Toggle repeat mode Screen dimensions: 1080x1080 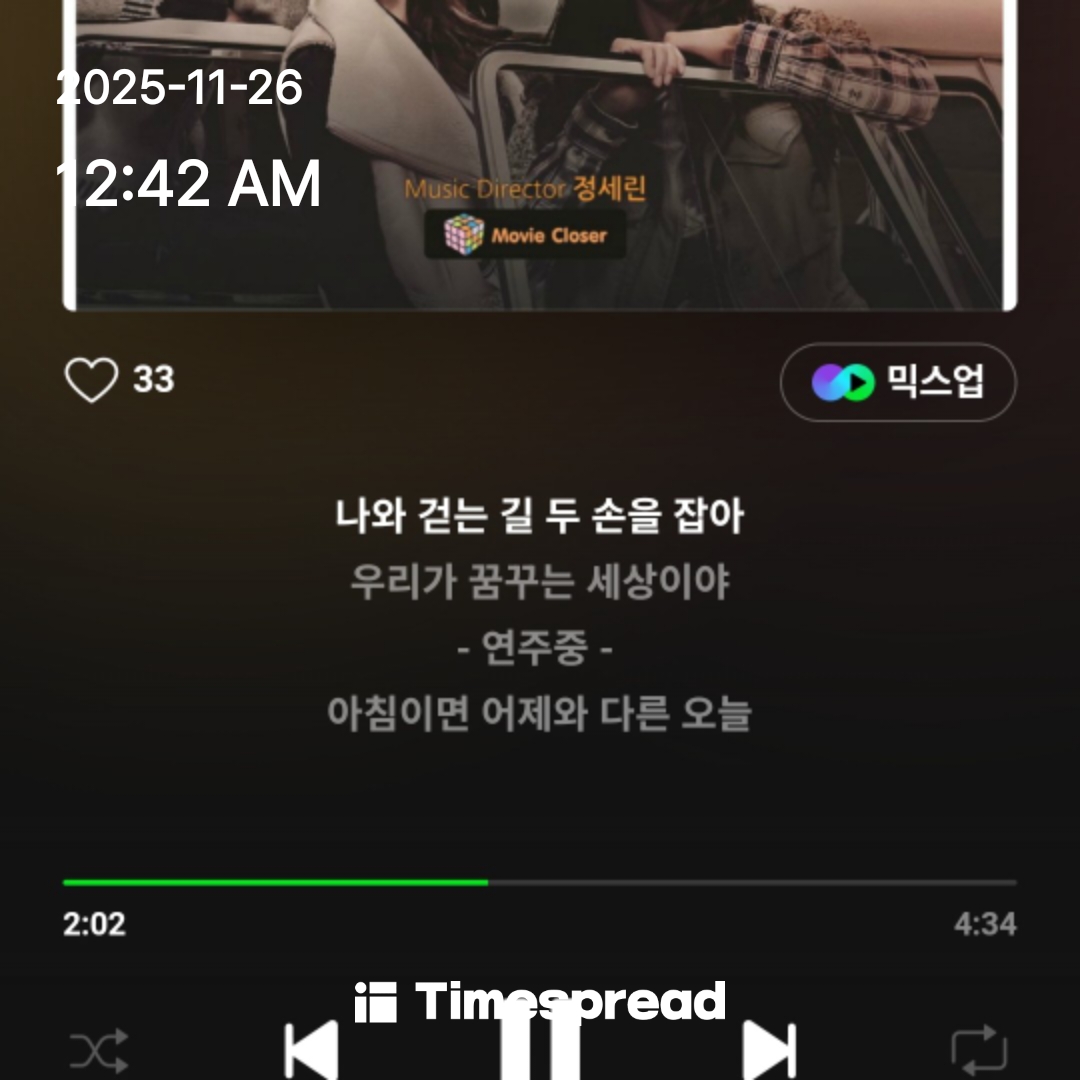click(979, 1050)
